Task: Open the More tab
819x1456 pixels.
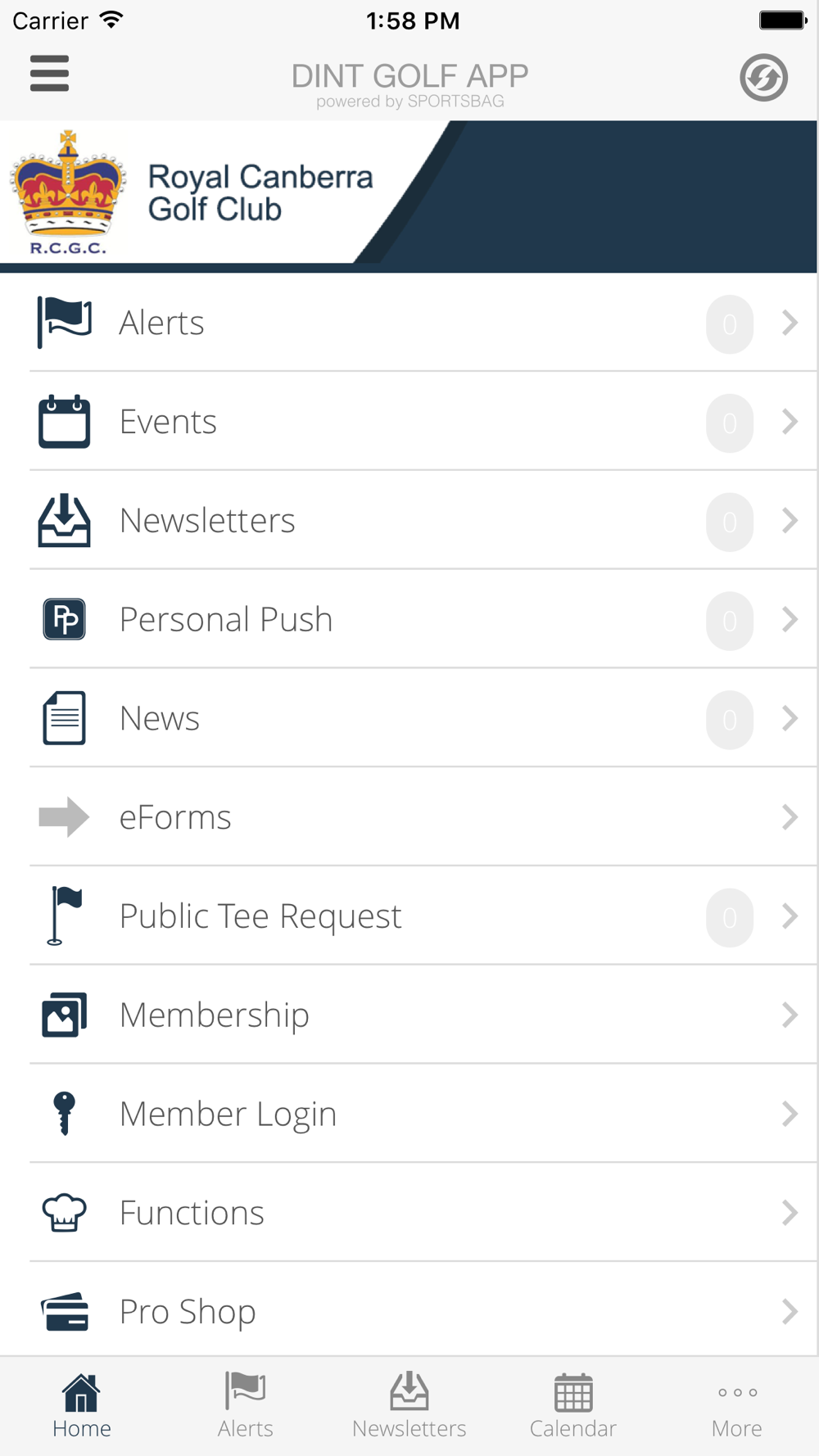Action: click(737, 1406)
